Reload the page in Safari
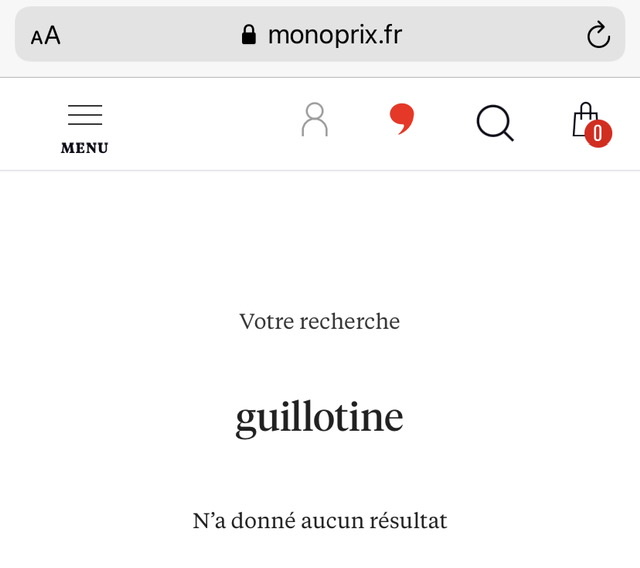 [597, 36]
